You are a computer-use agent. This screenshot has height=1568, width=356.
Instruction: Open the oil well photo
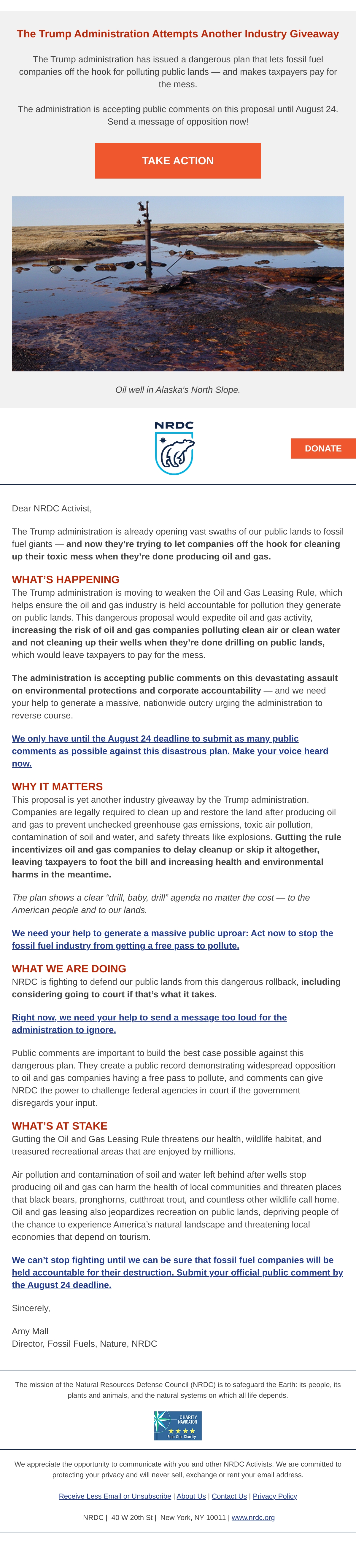pyautogui.click(x=178, y=284)
